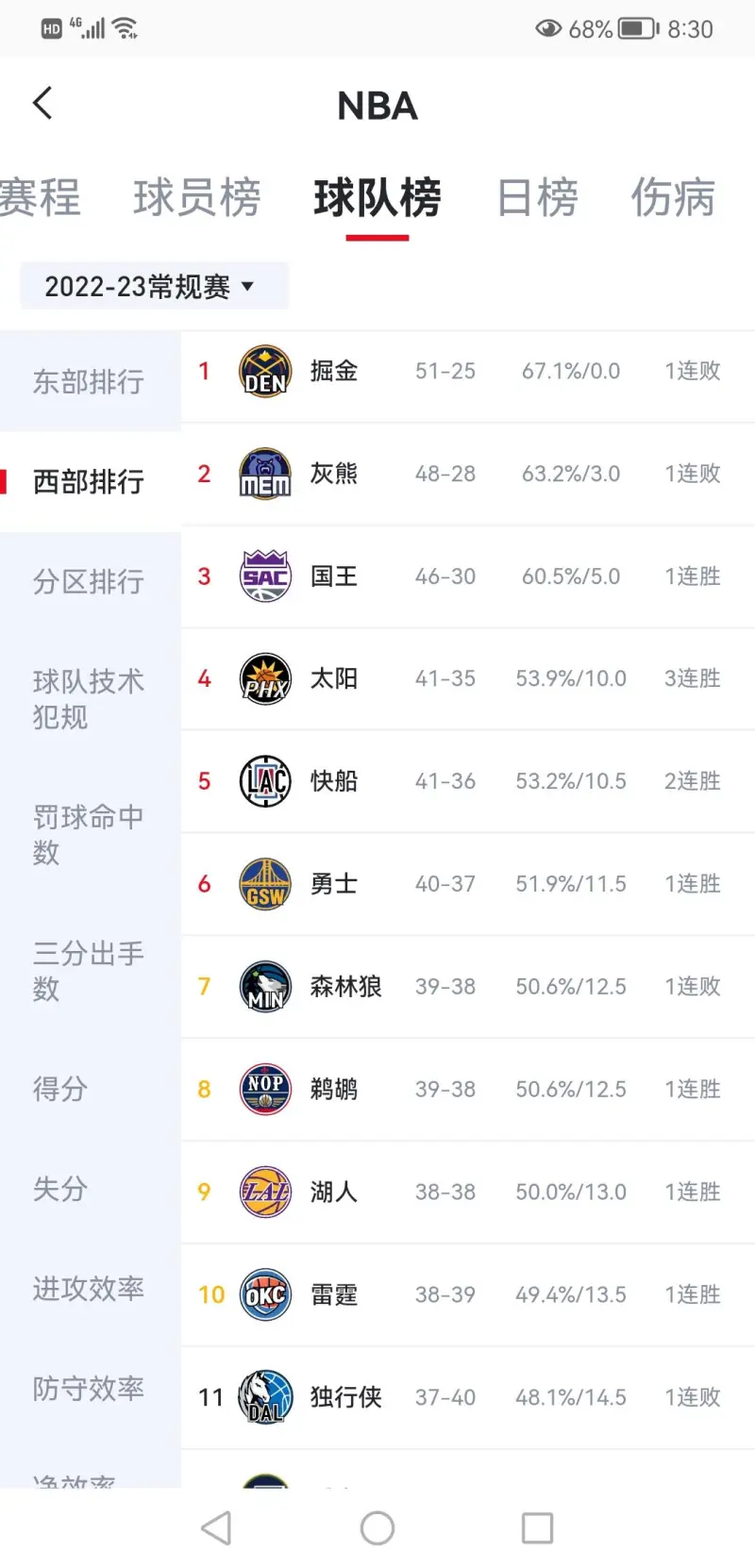This screenshot has height=1568, width=755.
Task: Tap the system home button
Action: 377,1527
